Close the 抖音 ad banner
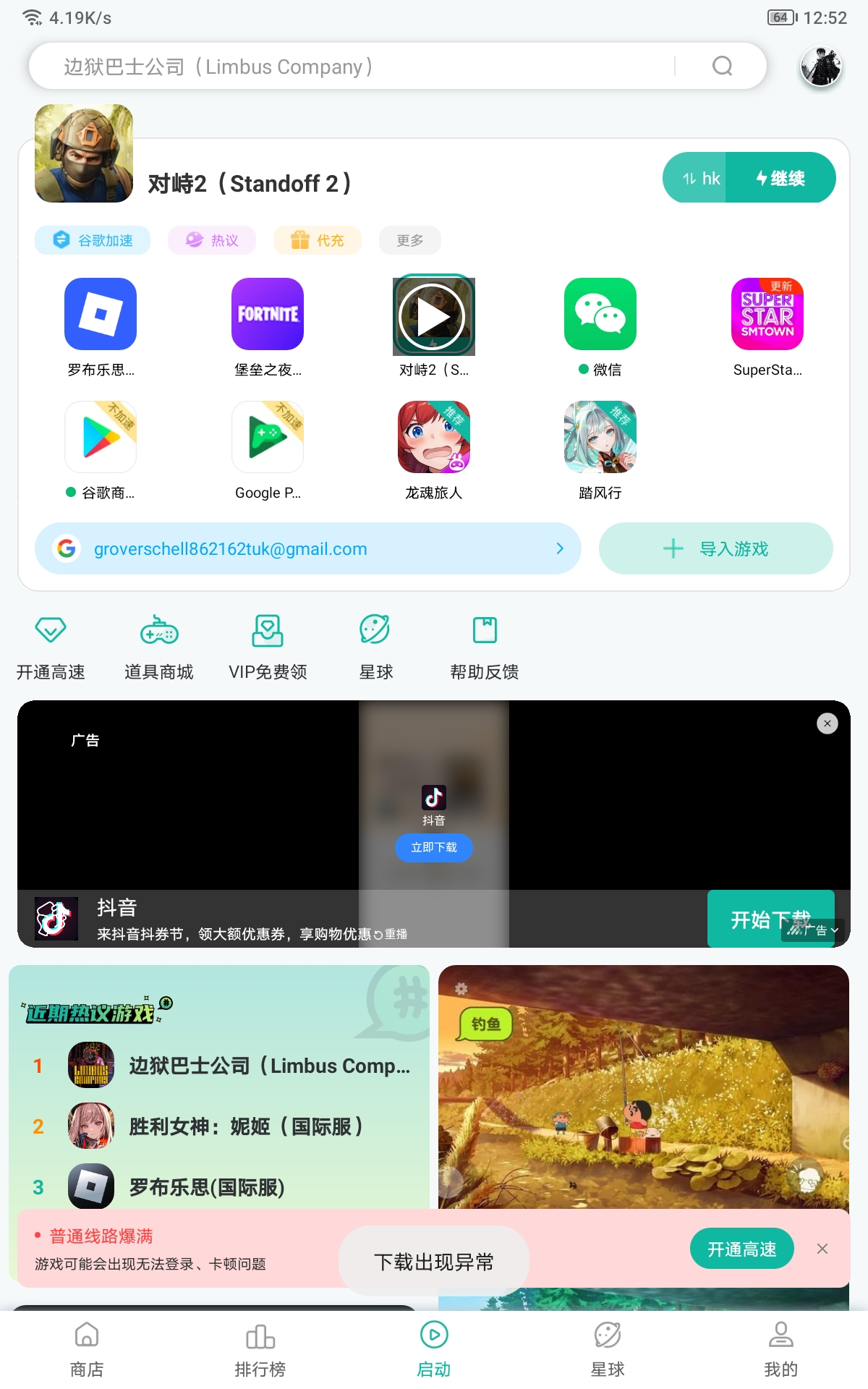 pyautogui.click(x=827, y=723)
